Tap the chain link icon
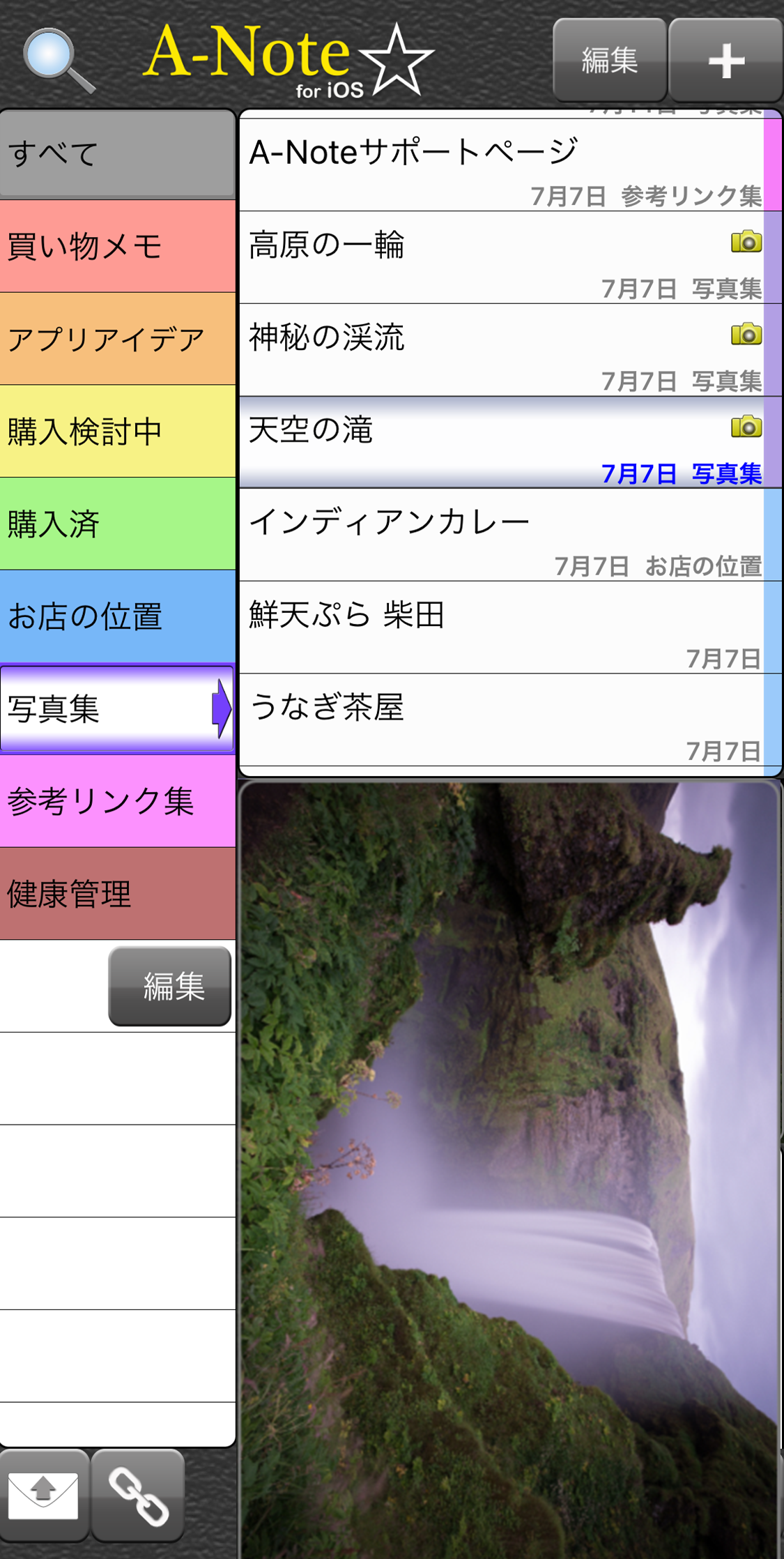Image resolution: width=784 pixels, height=1559 pixels. [x=138, y=1494]
